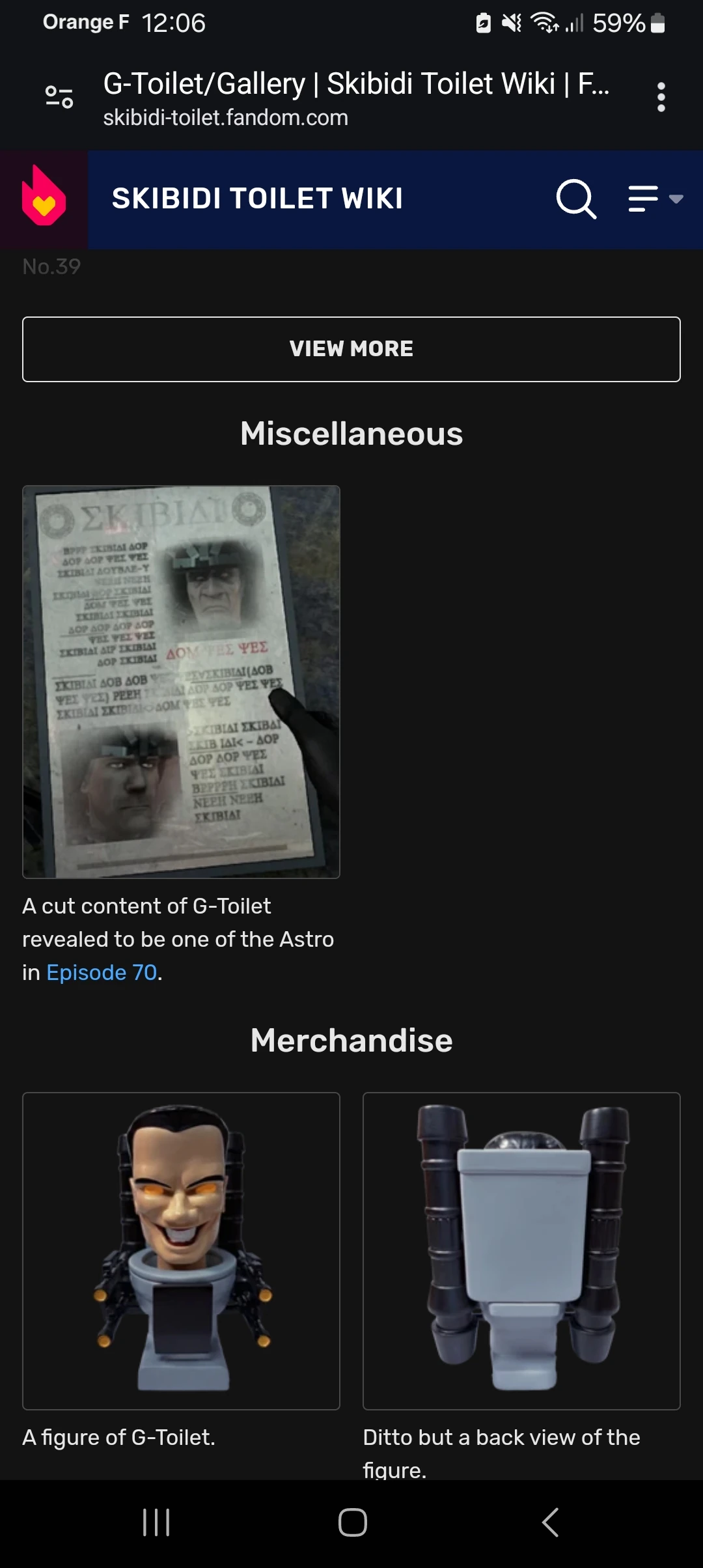Open the browser overflow menu
The image size is (703, 1568).
[661, 98]
